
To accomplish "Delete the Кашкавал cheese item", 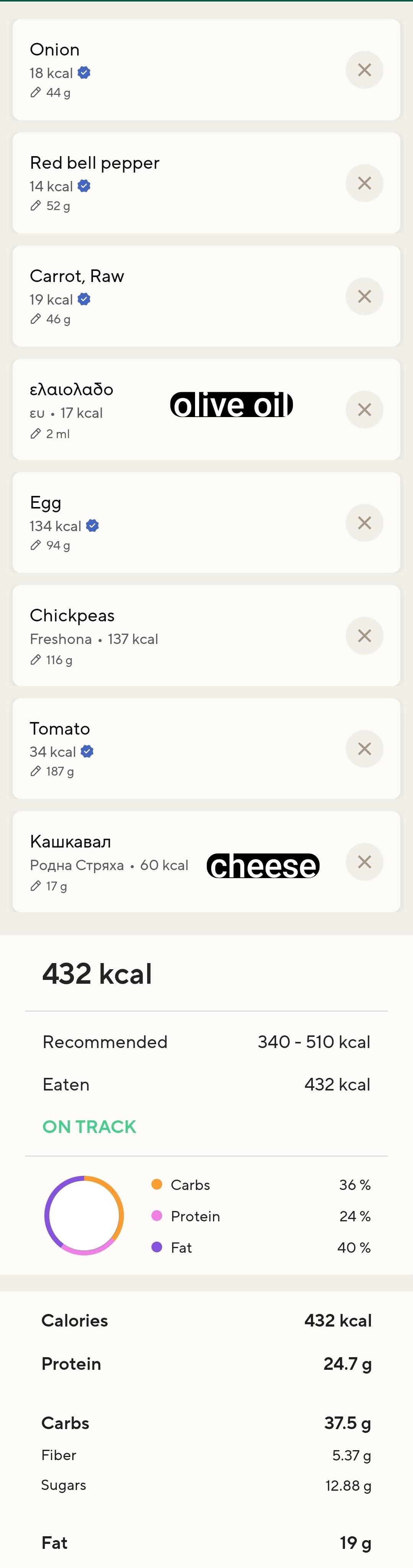I will [364, 862].
